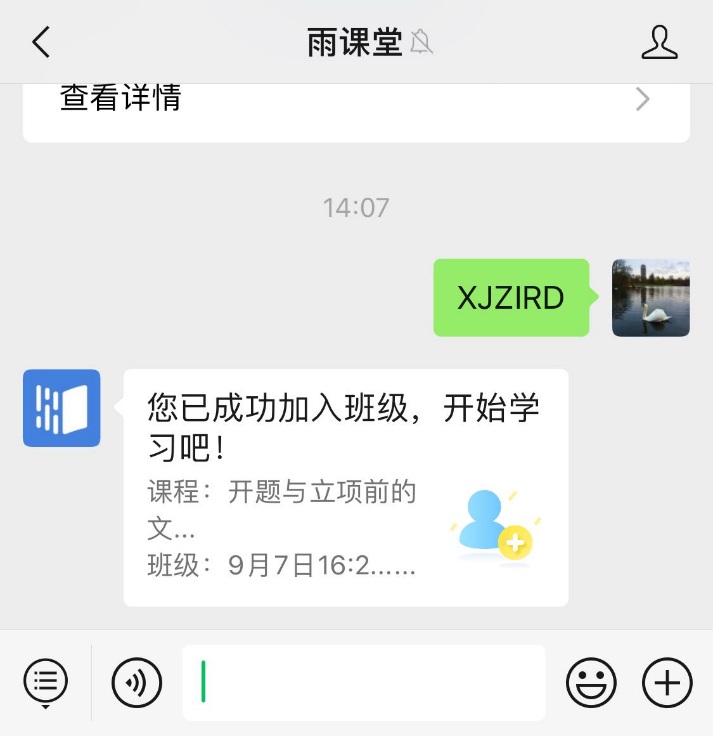Open the 雨课堂 account profile icon
Screen dimensions: 713x736
point(659,42)
